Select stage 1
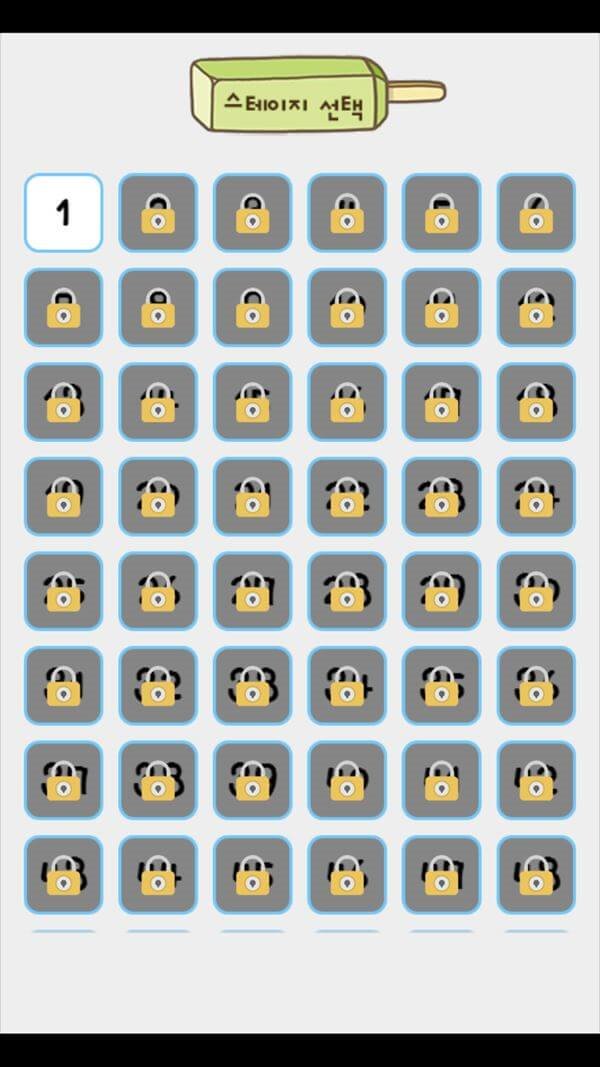This screenshot has height=1067, width=600. coord(63,212)
